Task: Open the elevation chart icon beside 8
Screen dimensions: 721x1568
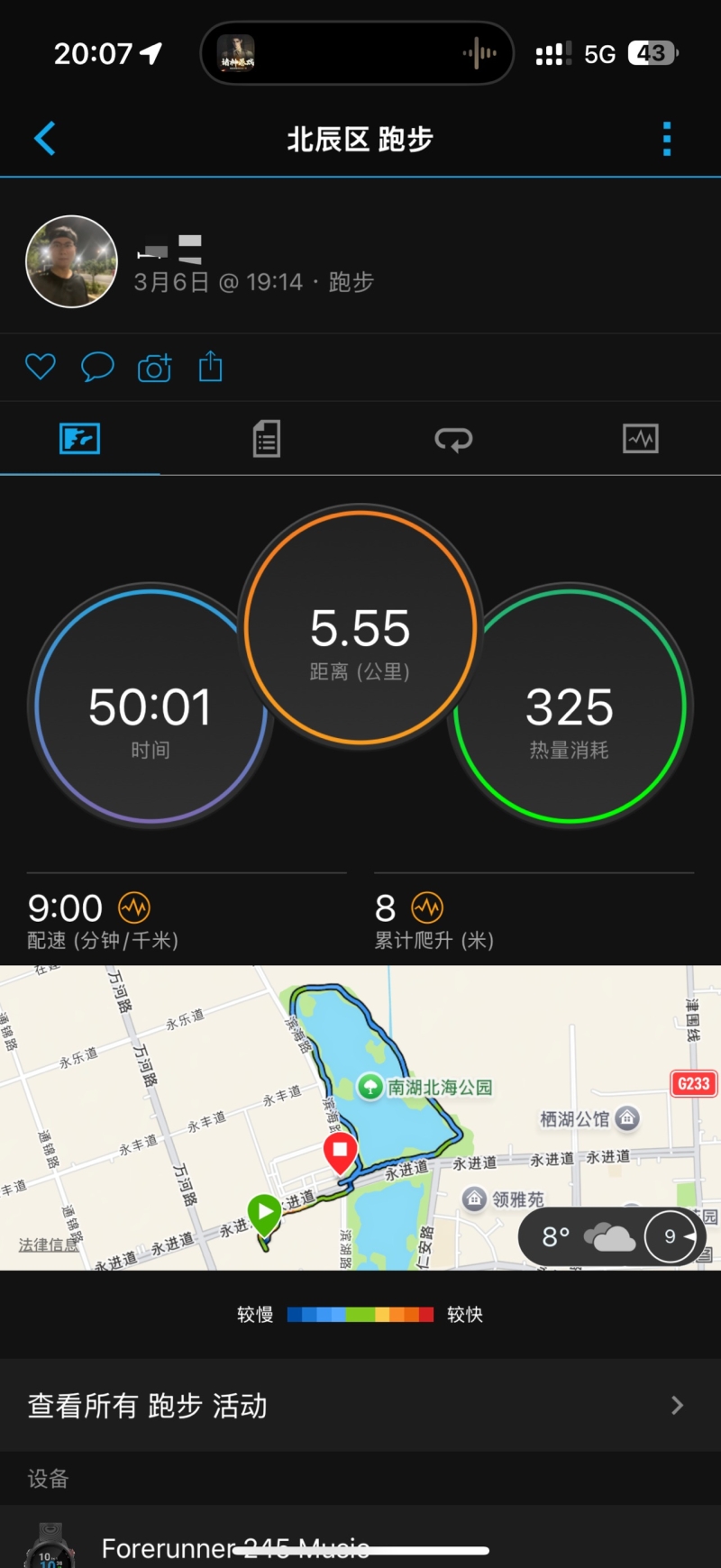Action: click(x=427, y=907)
